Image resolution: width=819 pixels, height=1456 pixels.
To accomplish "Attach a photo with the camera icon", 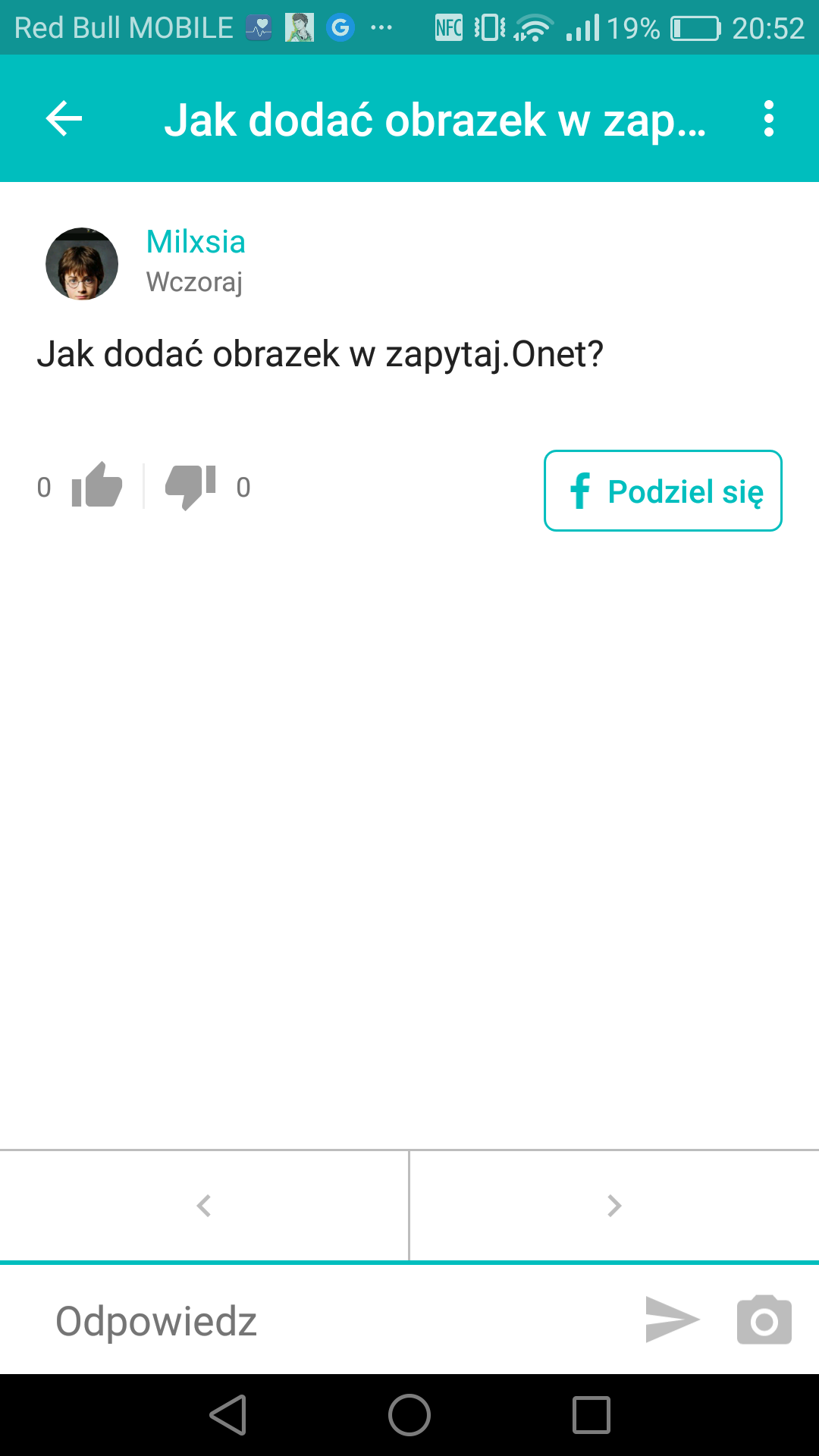I will click(764, 1320).
